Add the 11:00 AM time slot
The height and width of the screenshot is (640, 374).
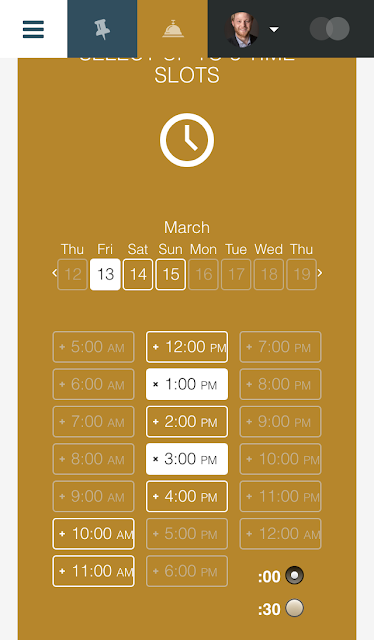[x=94, y=571]
